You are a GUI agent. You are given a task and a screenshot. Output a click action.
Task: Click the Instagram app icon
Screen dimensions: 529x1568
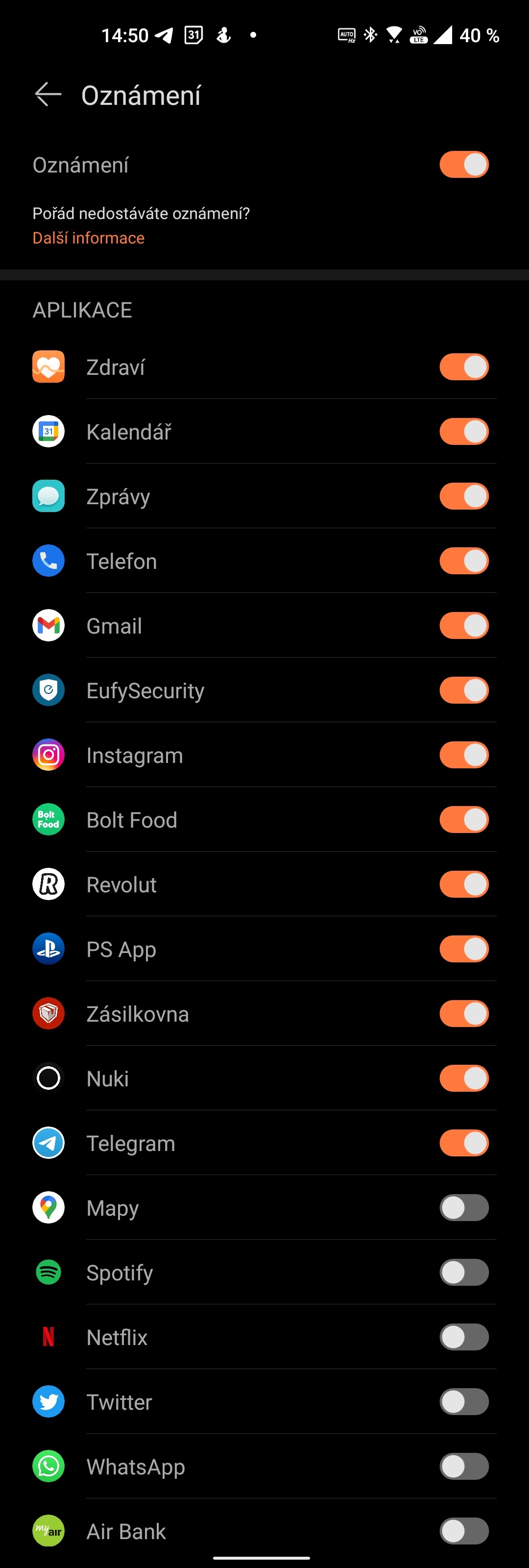coord(48,754)
